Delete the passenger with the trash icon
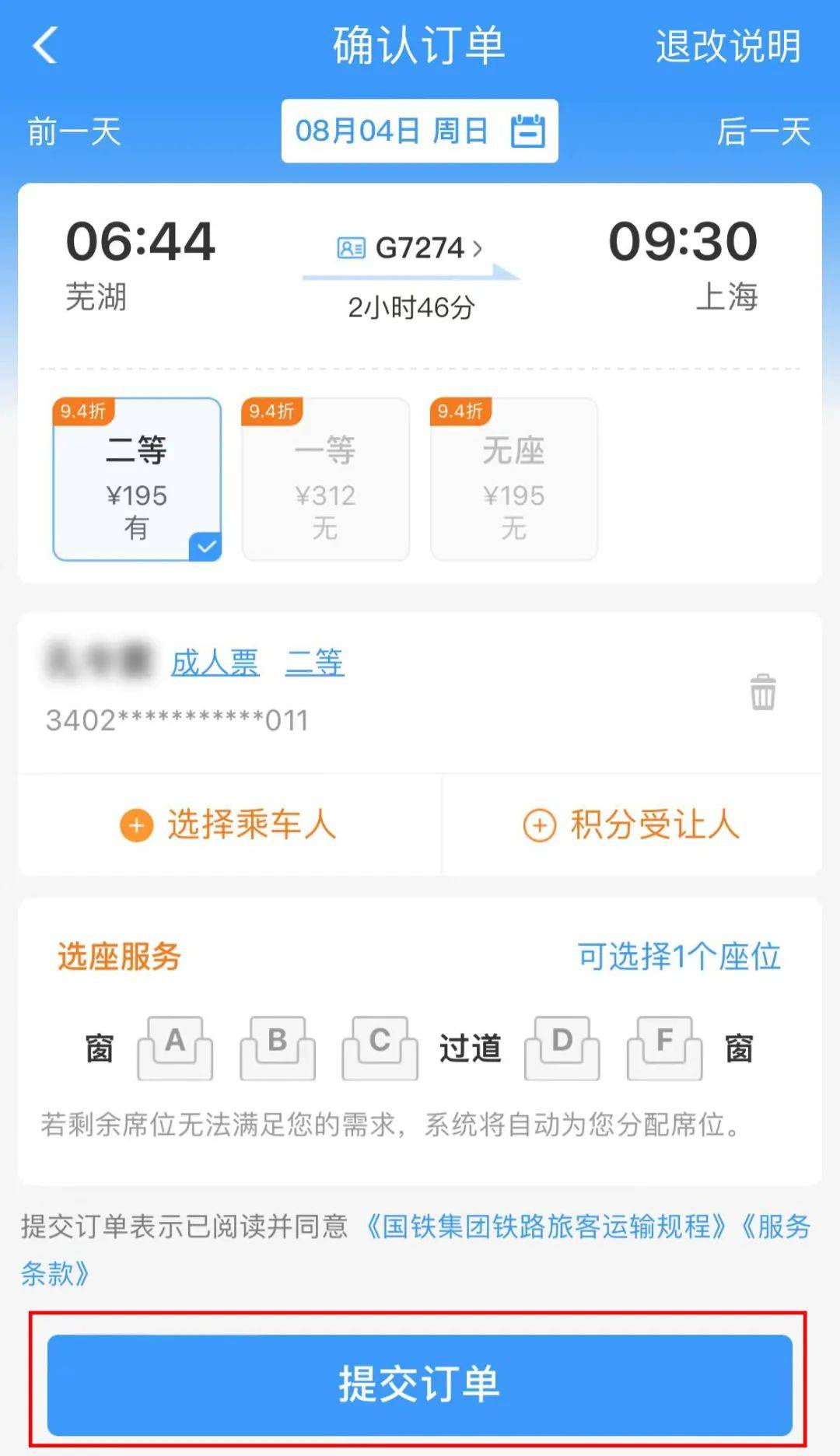The width and height of the screenshot is (840, 1456). pos(762,691)
